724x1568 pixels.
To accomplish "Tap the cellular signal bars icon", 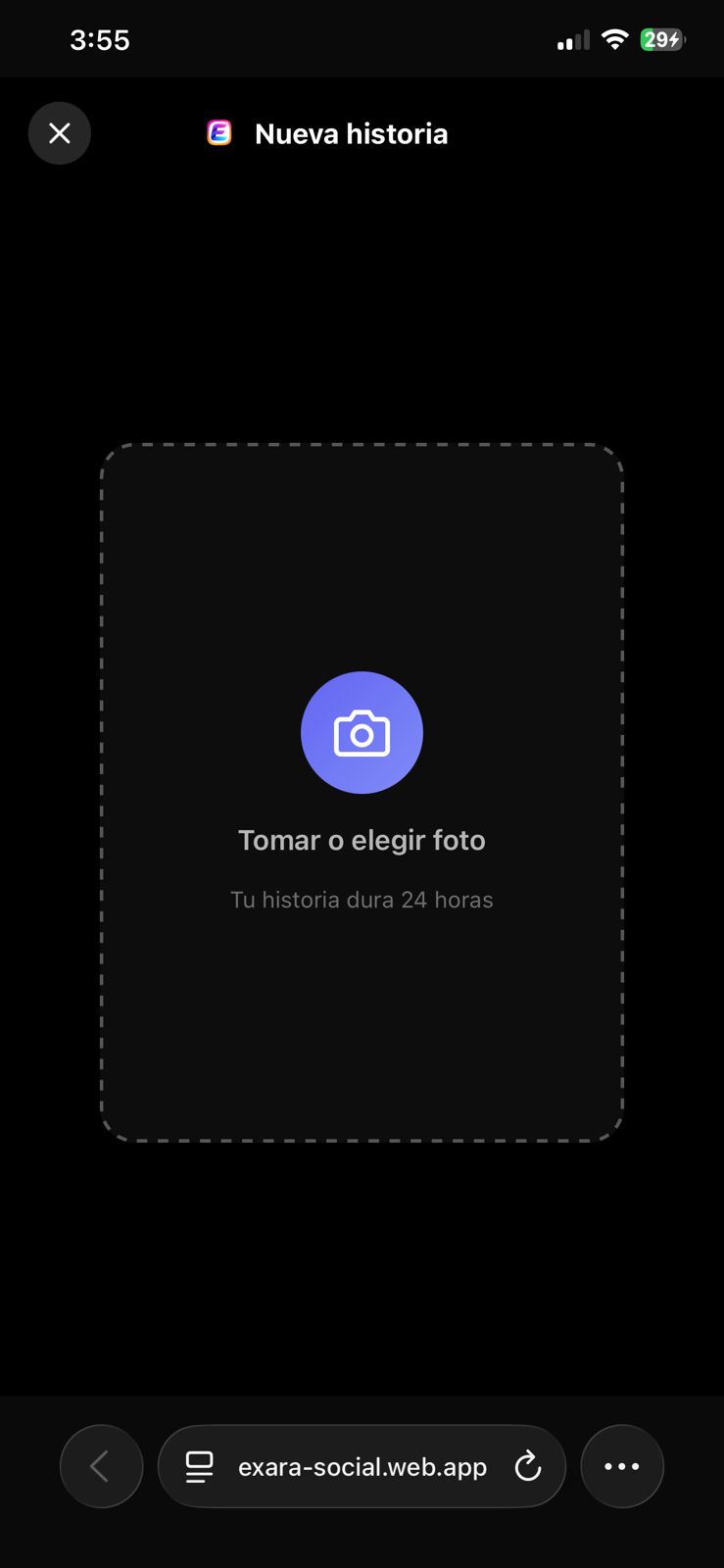I will pos(572,38).
